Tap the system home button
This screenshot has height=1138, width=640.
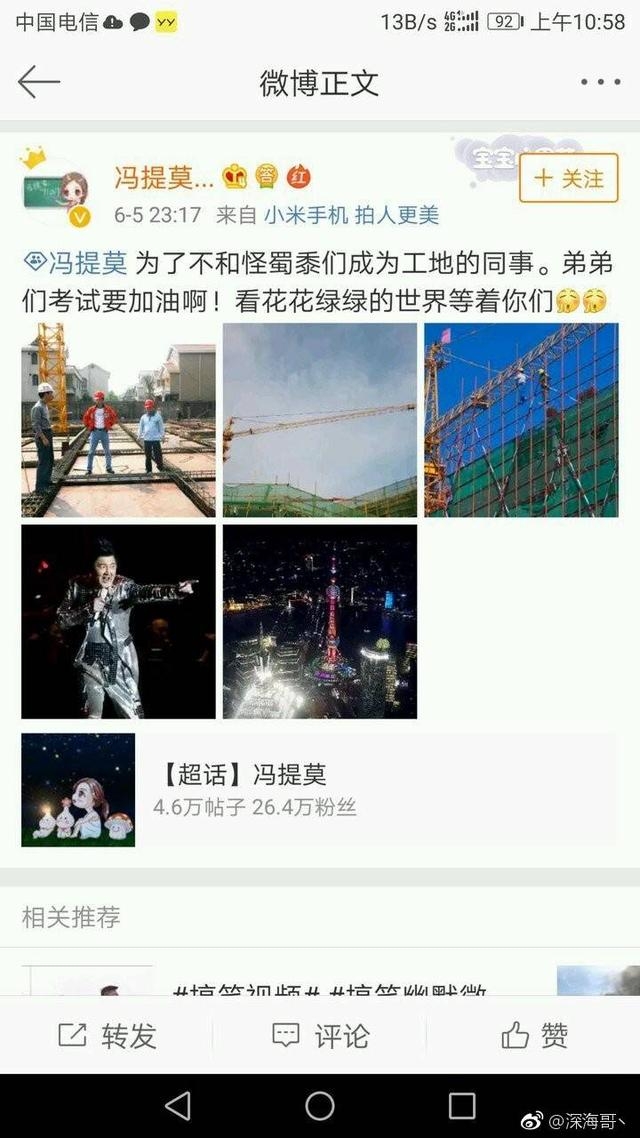pyautogui.click(x=320, y=1106)
